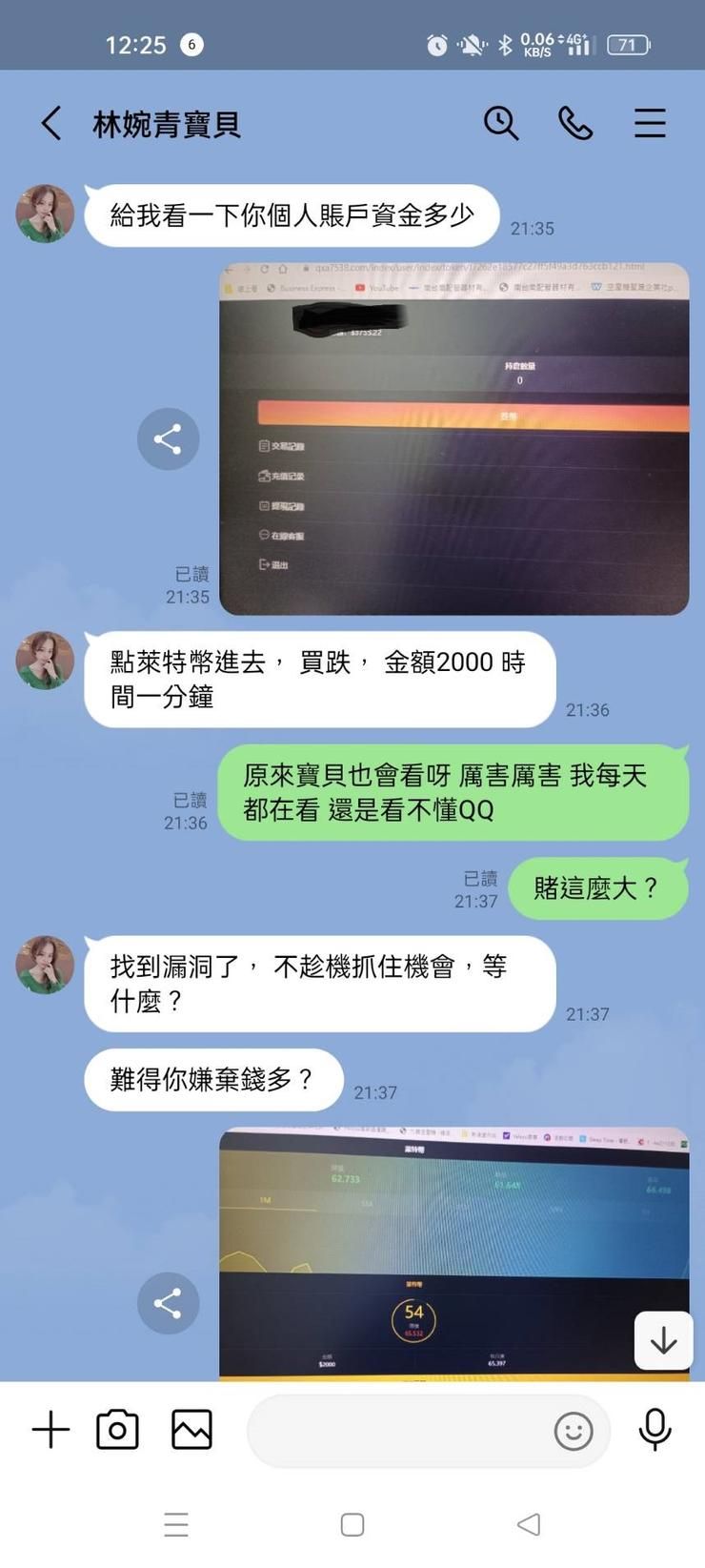Open the chat menu
705x1568 pixels.
coord(650,124)
